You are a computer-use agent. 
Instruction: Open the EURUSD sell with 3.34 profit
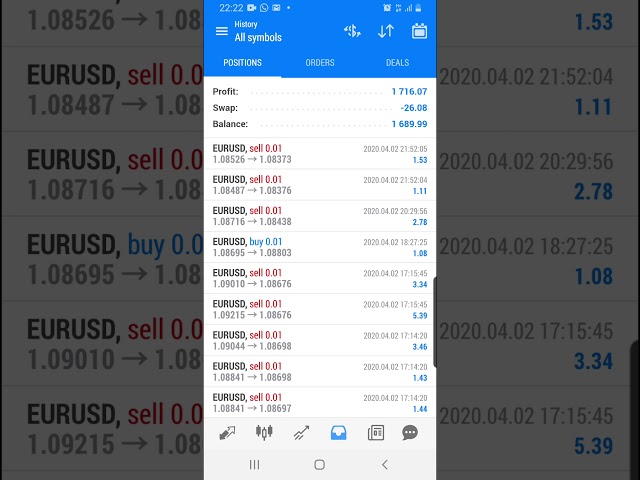pyautogui.click(x=320, y=278)
